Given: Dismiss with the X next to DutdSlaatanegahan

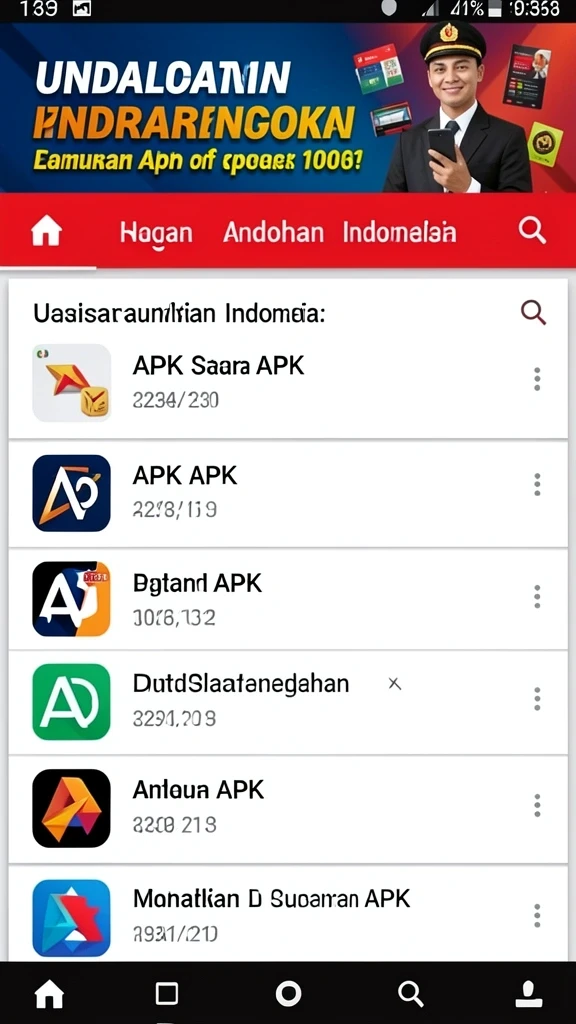Looking at the screenshot, I should click(394, 684).
